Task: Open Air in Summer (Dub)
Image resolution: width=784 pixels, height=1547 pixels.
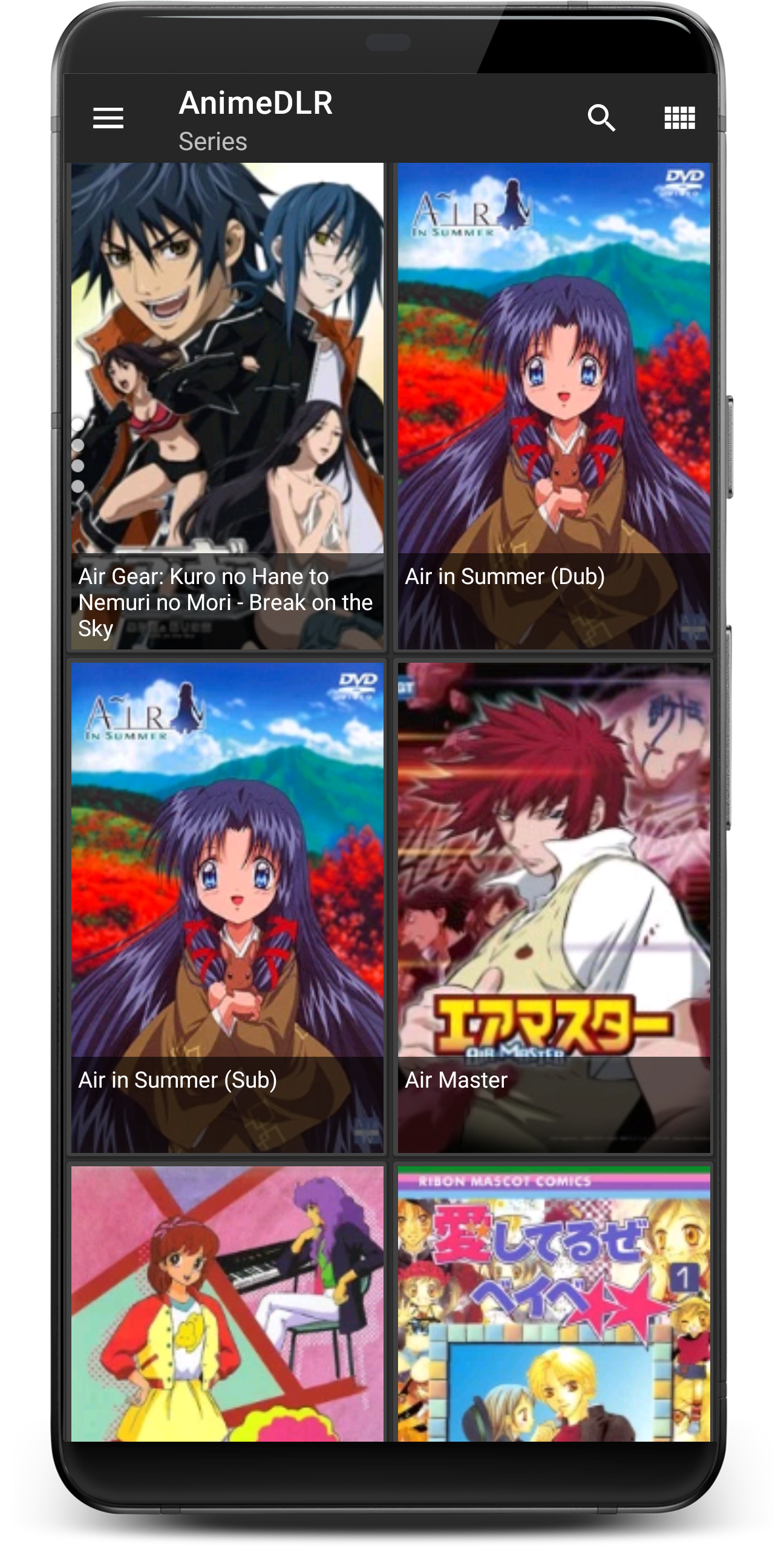Action: 554,407
